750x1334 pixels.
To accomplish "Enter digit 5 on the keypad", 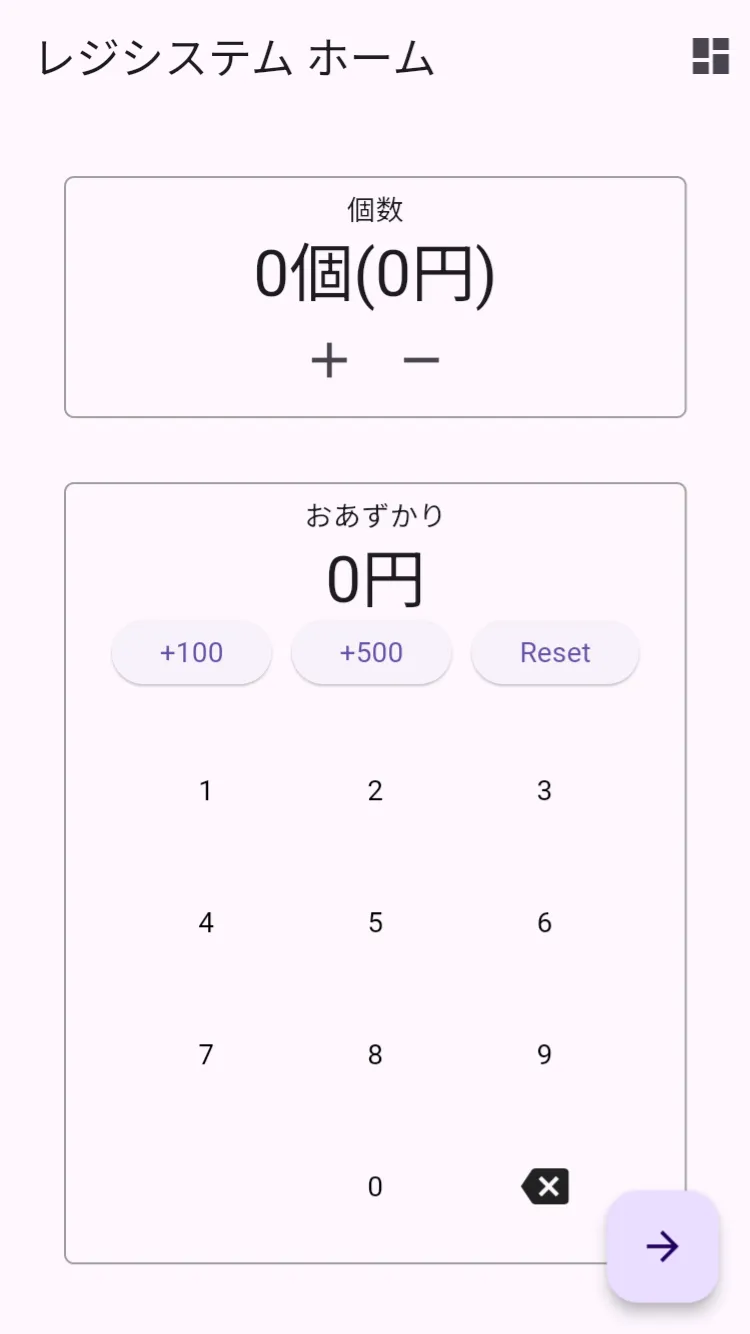I will pos(375,922).
